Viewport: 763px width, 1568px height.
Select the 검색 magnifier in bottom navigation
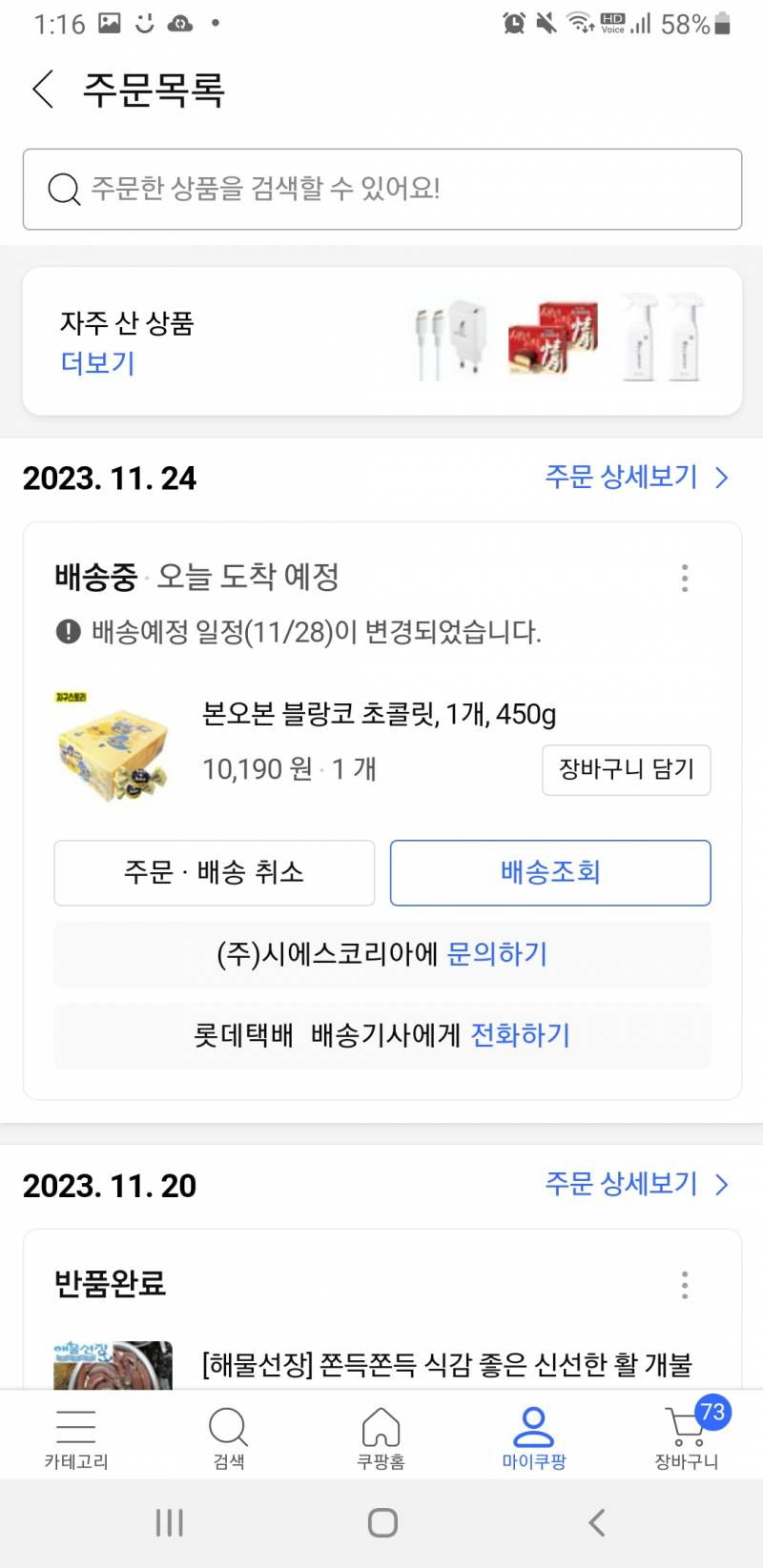[x=229, y=1435]
